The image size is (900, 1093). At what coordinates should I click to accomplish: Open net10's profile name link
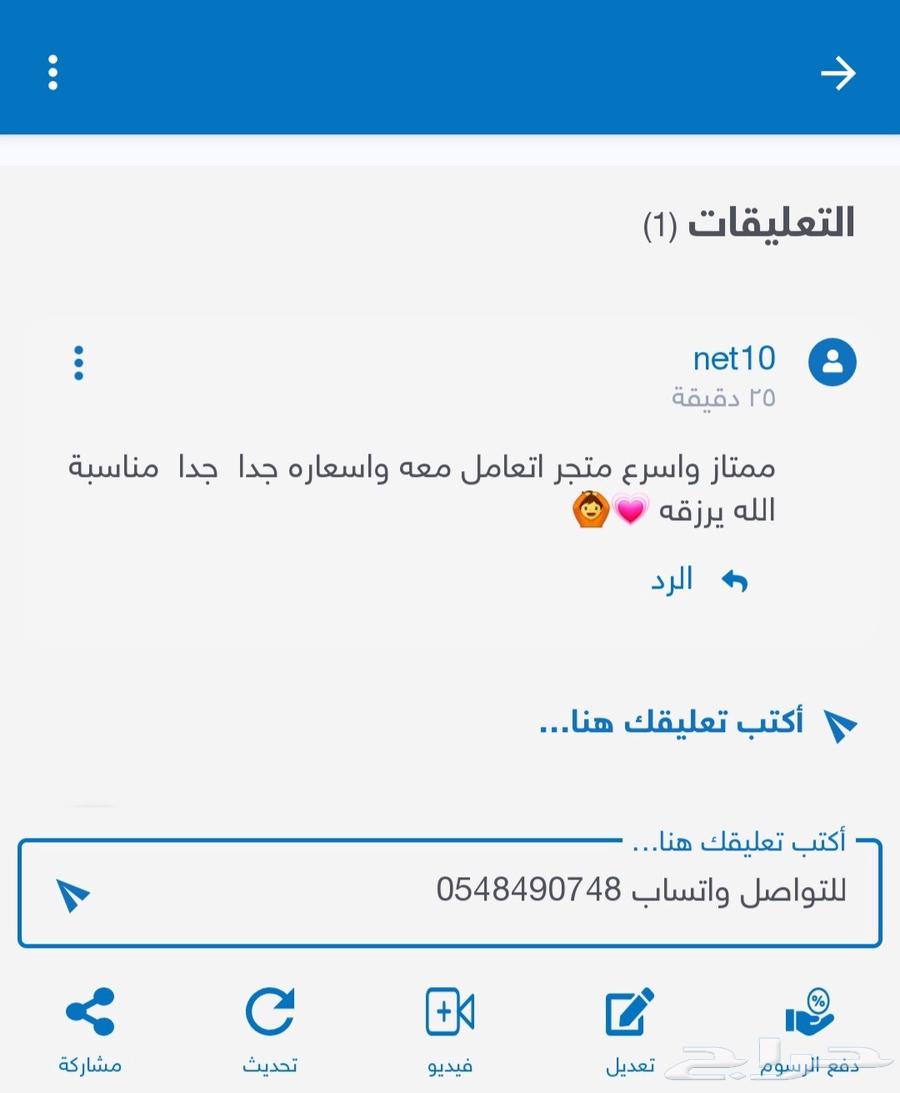[x=734, y=358]
